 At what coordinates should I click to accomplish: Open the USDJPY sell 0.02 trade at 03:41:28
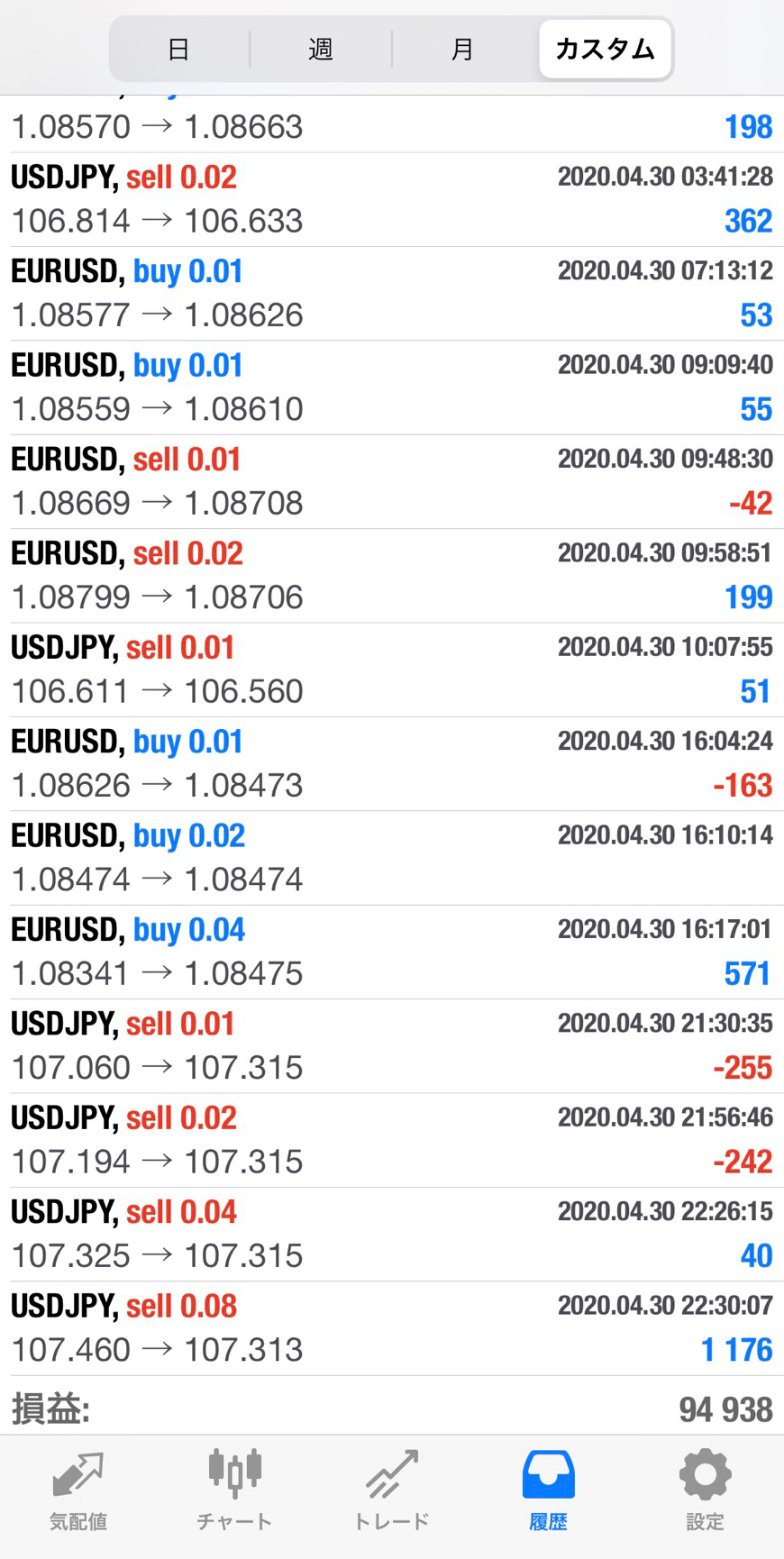[391, 199]
